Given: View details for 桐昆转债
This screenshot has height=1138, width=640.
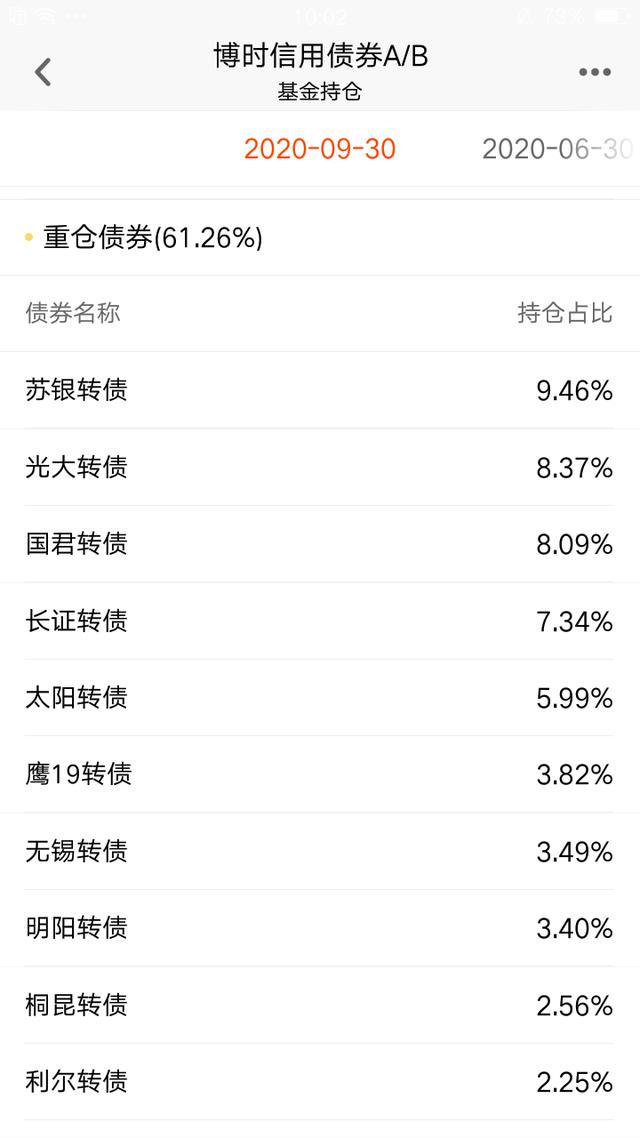Looking at the screenshot, I should tap(320, 1006).
